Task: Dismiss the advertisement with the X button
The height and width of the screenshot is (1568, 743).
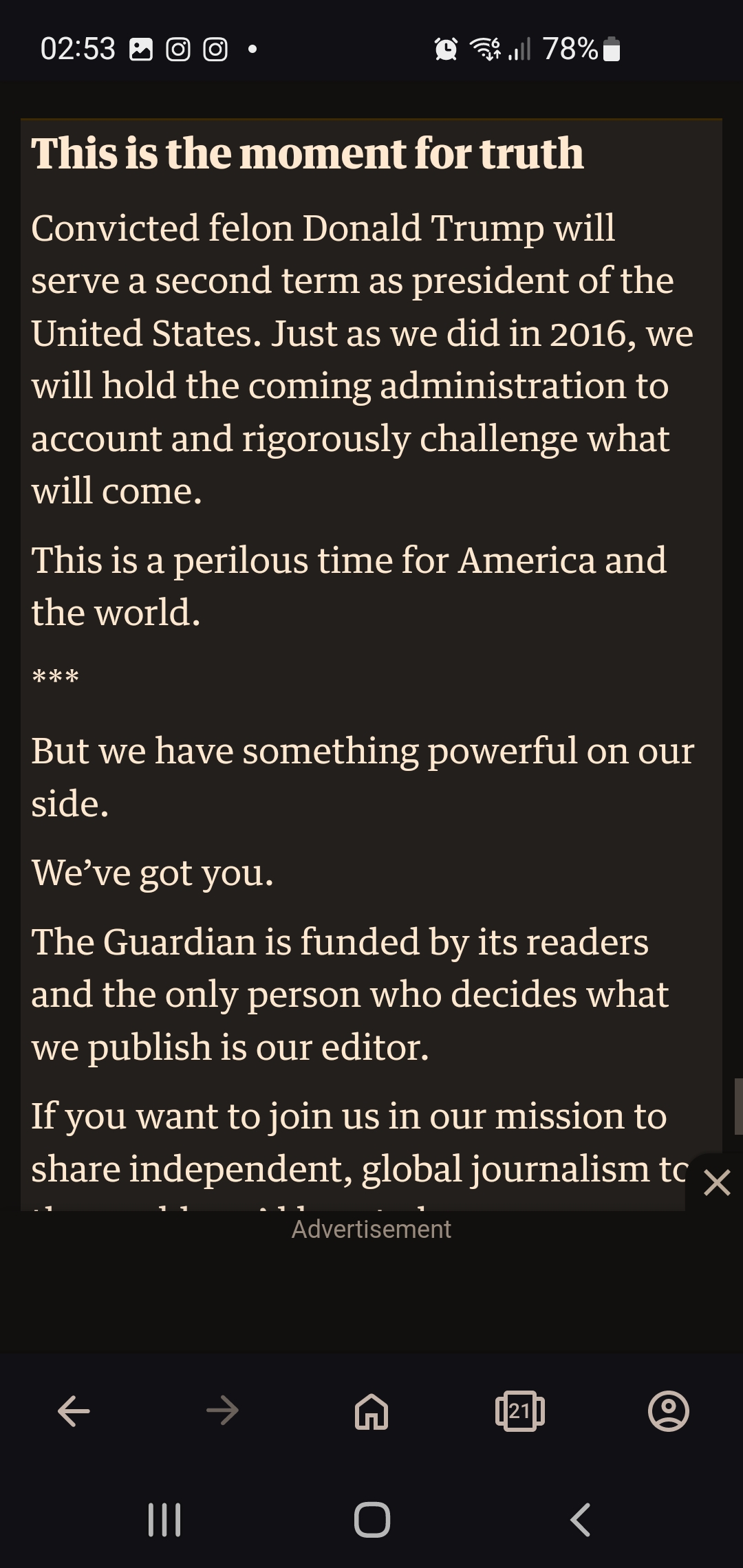Action: (717, 1184)
